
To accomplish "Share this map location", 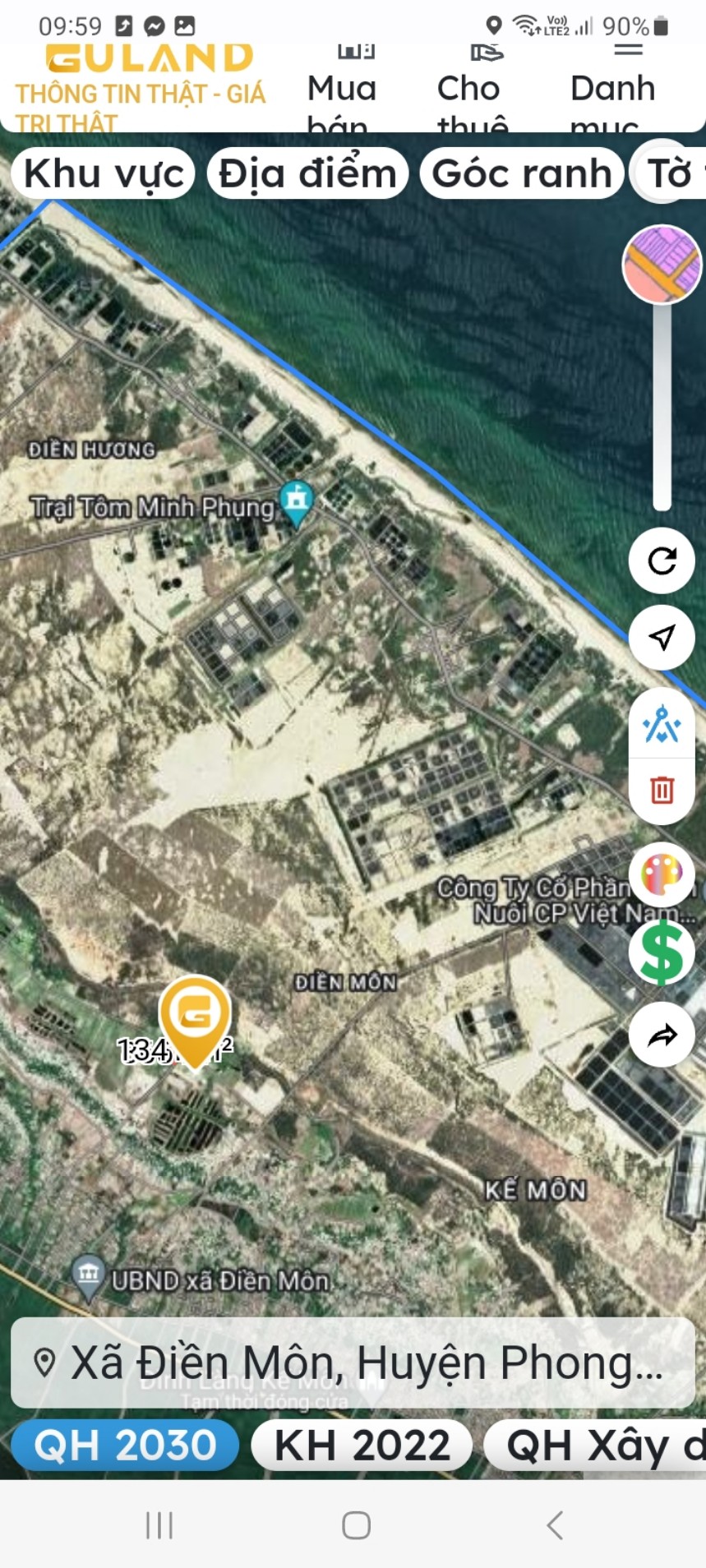I will pyautogui.click(x=662, y=1035).
